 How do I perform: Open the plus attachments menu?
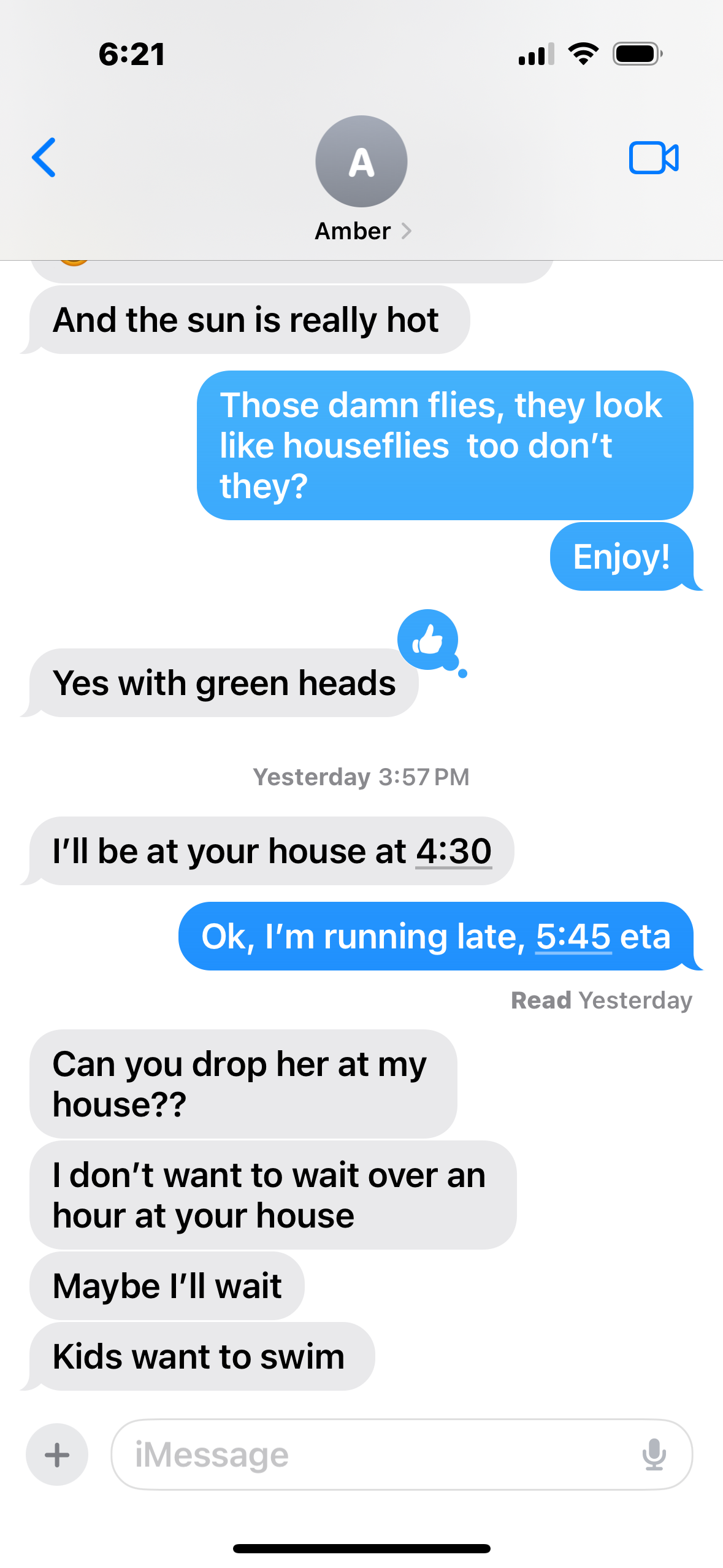click(57, 1455)
